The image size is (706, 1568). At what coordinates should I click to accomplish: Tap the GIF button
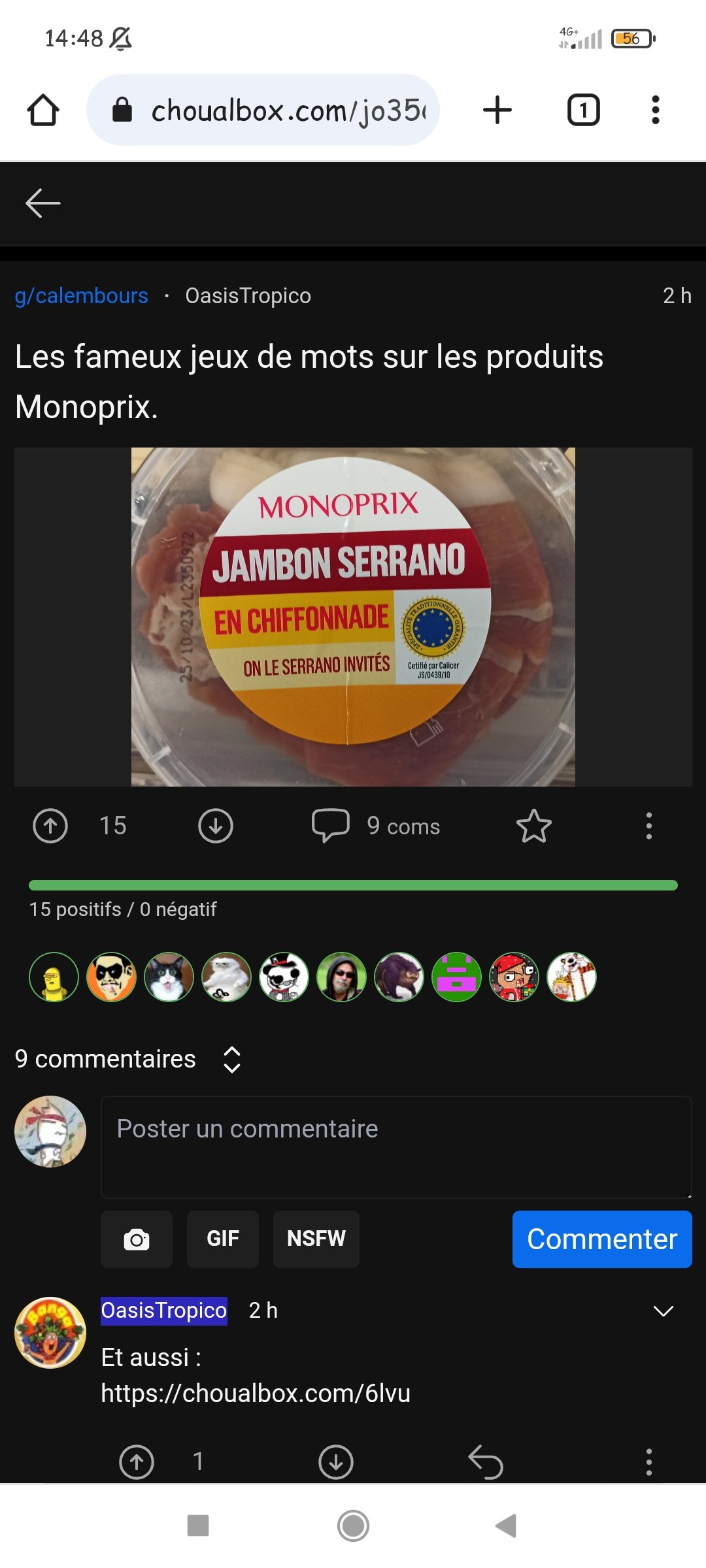coord(223,1239)
